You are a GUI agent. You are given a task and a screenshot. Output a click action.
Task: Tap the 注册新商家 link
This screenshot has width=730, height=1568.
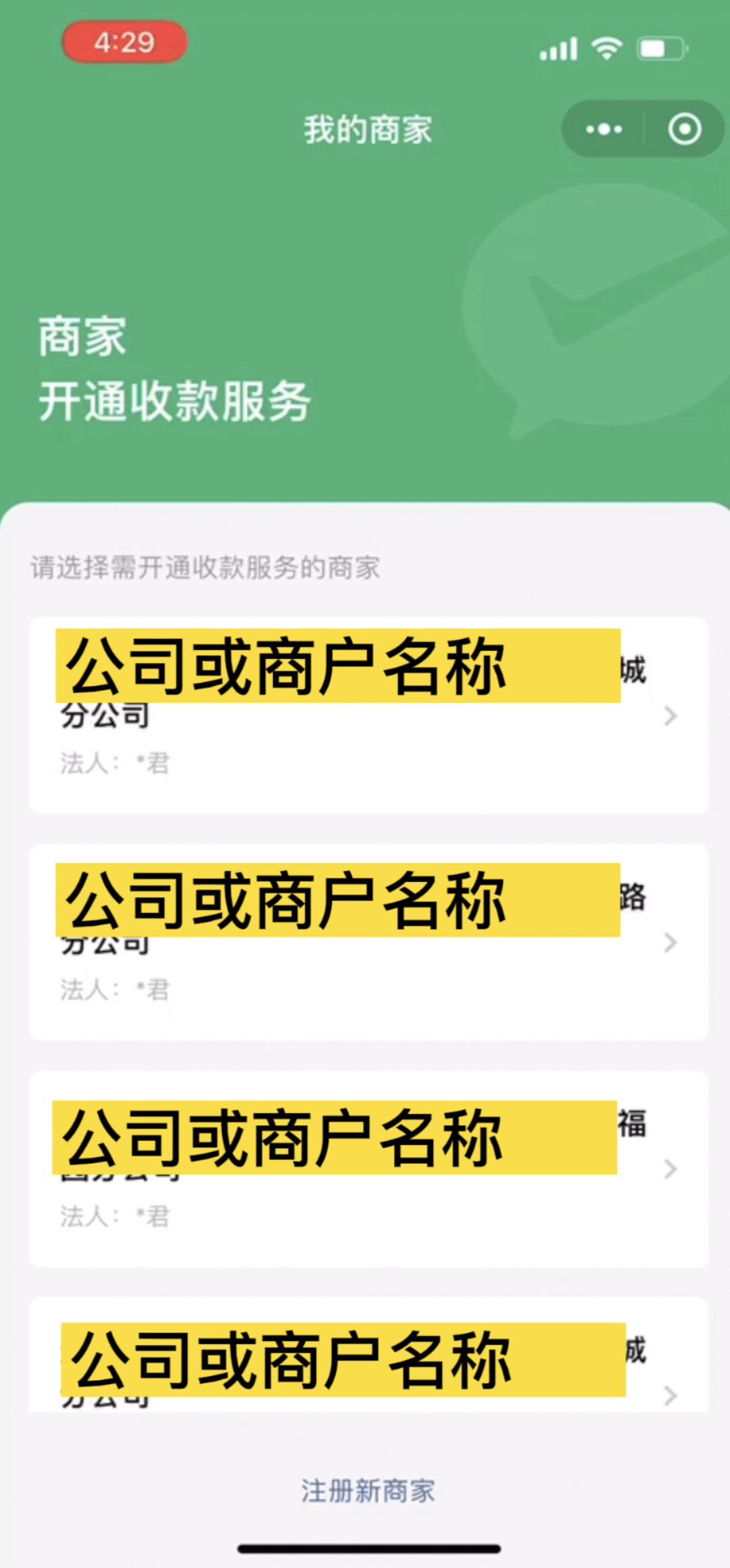pos(368,1490)
